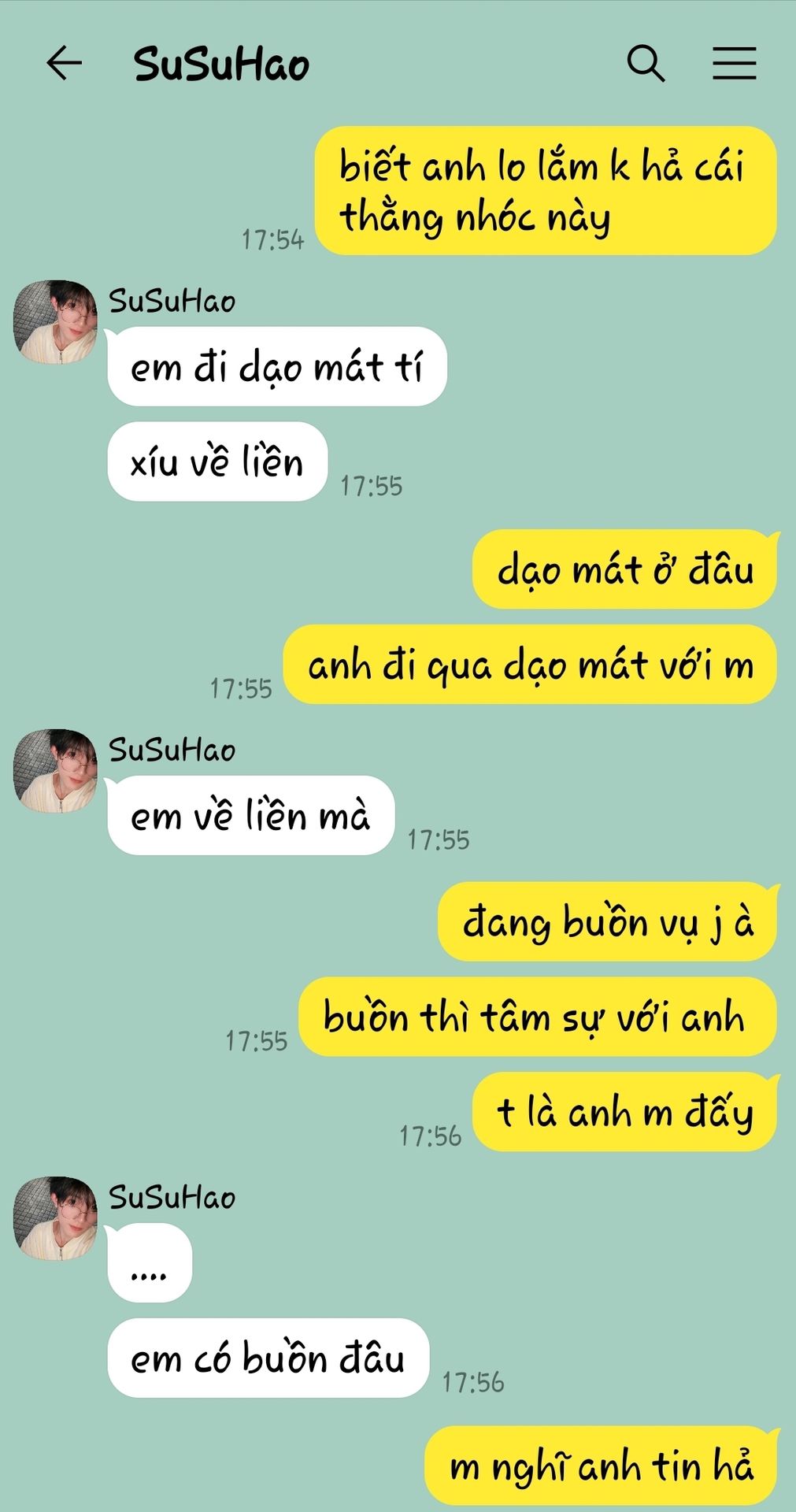Image resolution: width=796 pixels, height=1512 pixels.
Task: Tap SuSuHao's avatar beside "em về liền mà"
Action: tap(55, 771)
